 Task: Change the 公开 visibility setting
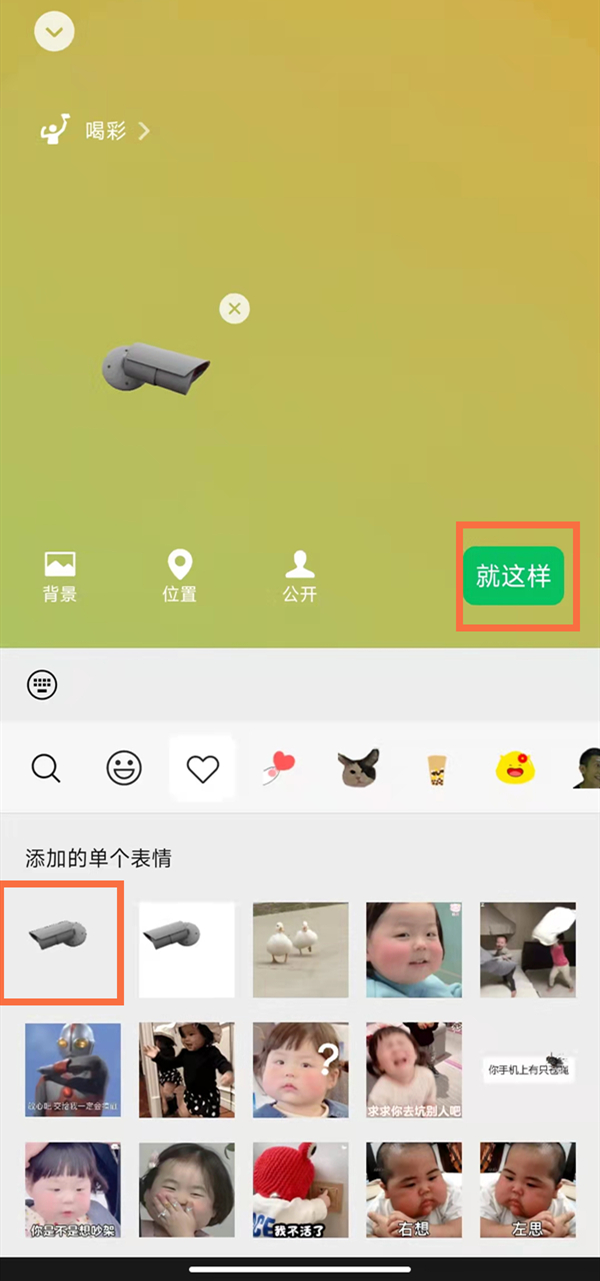[299, 577]
